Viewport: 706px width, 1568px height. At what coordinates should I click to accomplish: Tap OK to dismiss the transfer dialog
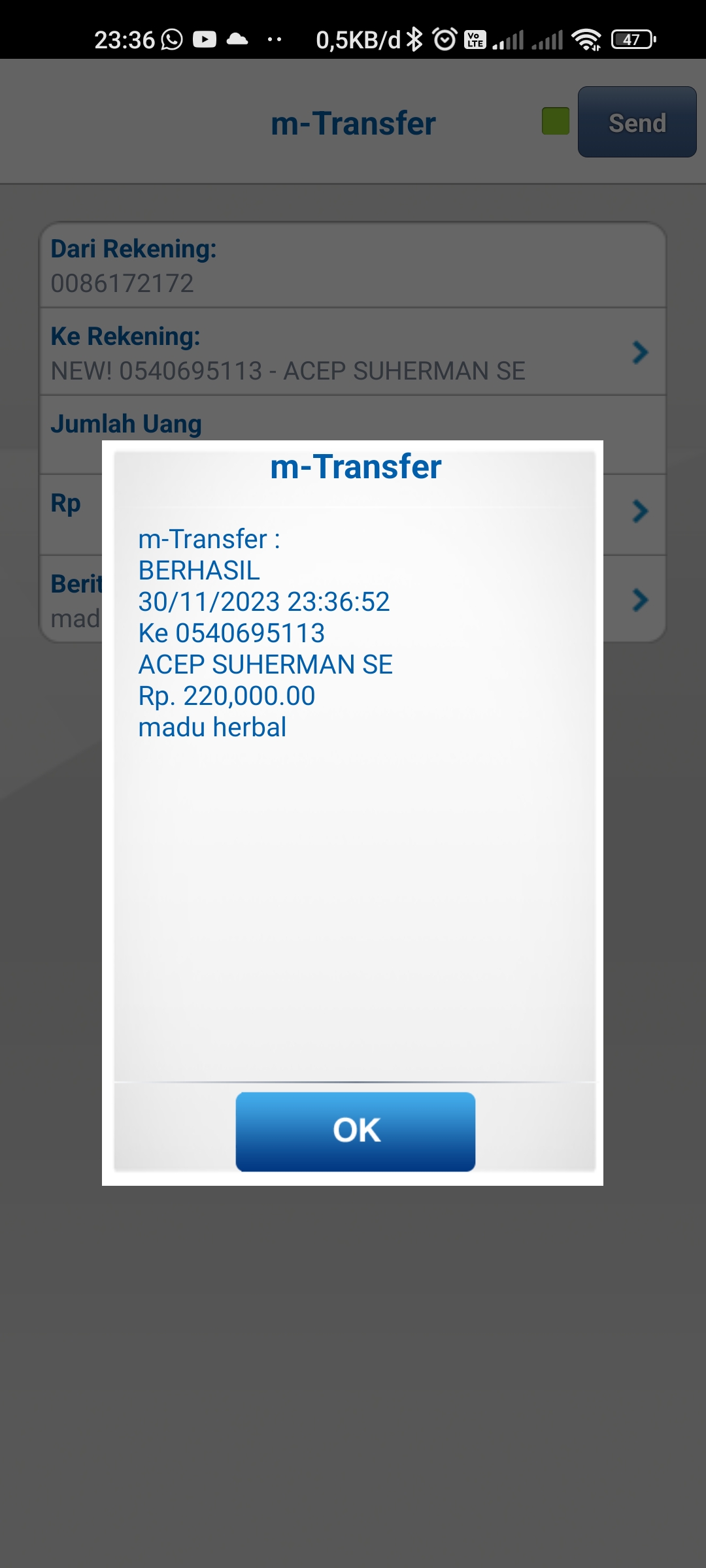click(355, 1131)
